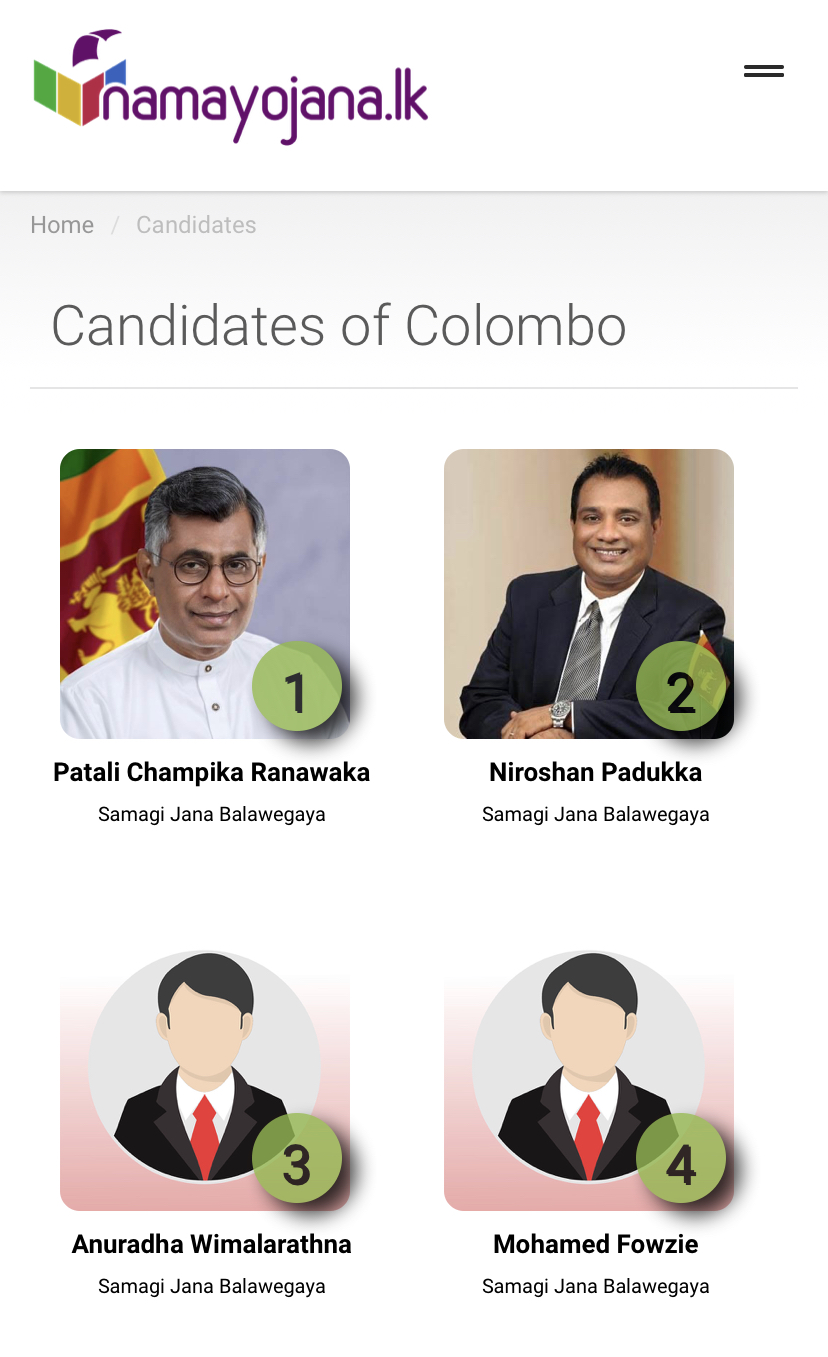Open the hamburger navigation menu
This screenshot has height=1357, width=828.
click(x=763, y=71)
